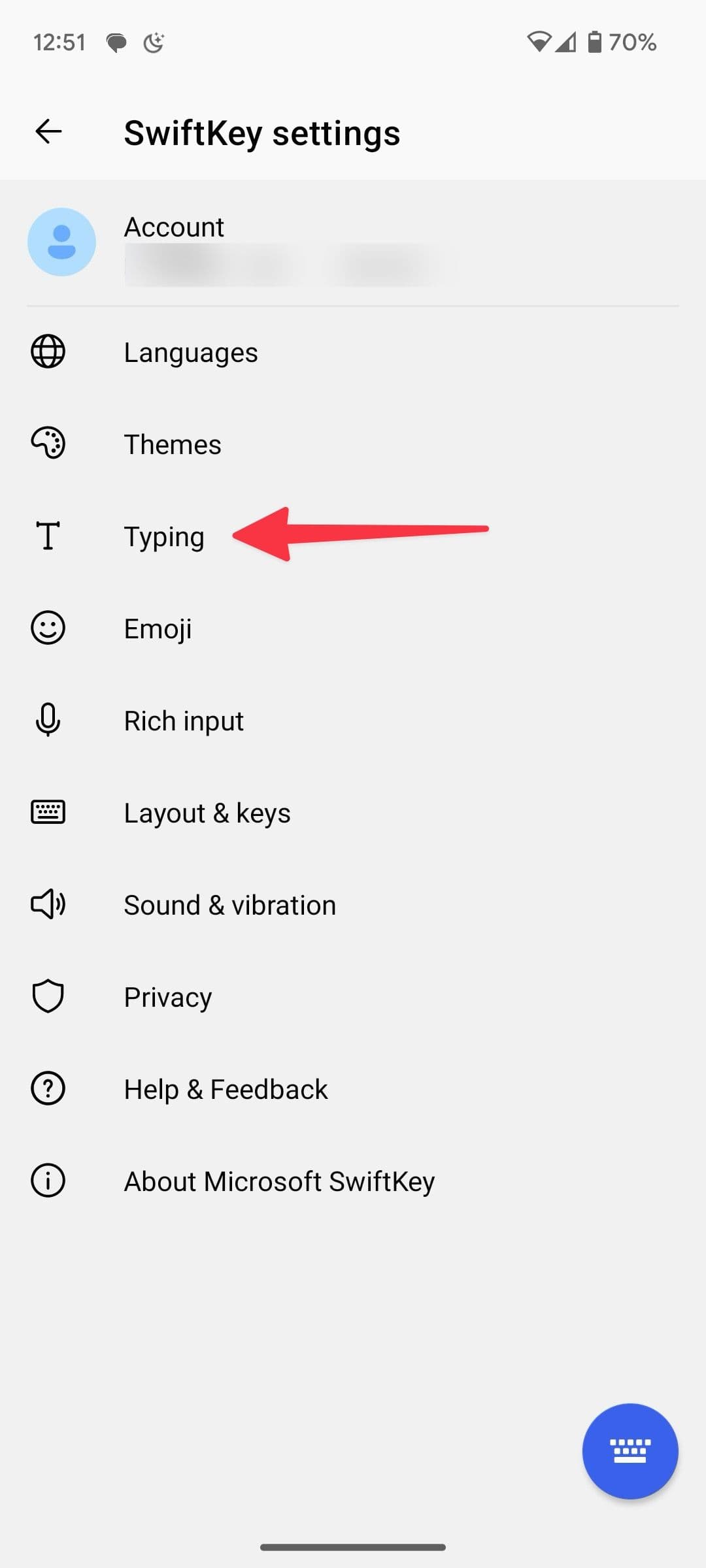Open the Layout & keys keyboard icon

pyautogui.click(x=47, y=812)
